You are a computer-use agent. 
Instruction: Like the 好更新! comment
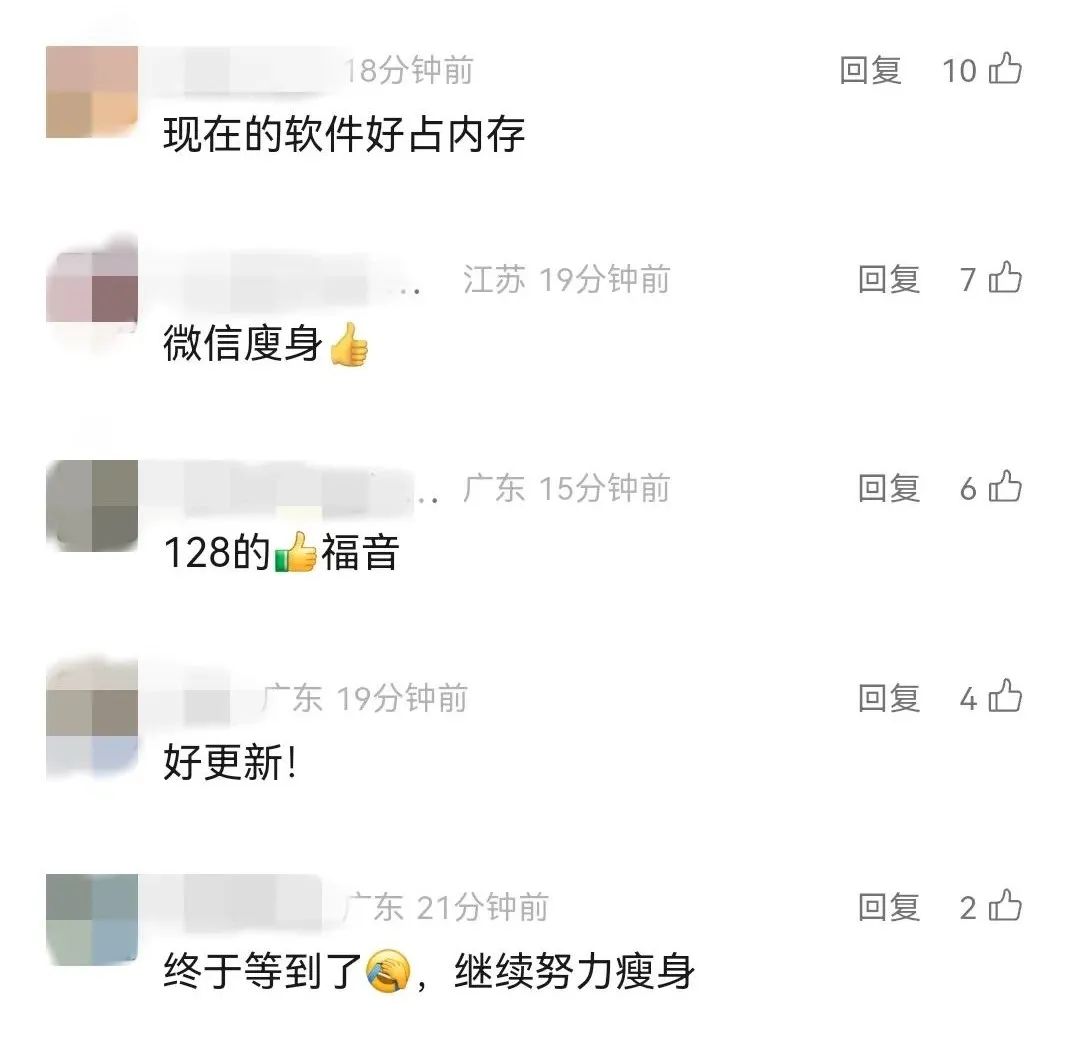[1005, 697]
